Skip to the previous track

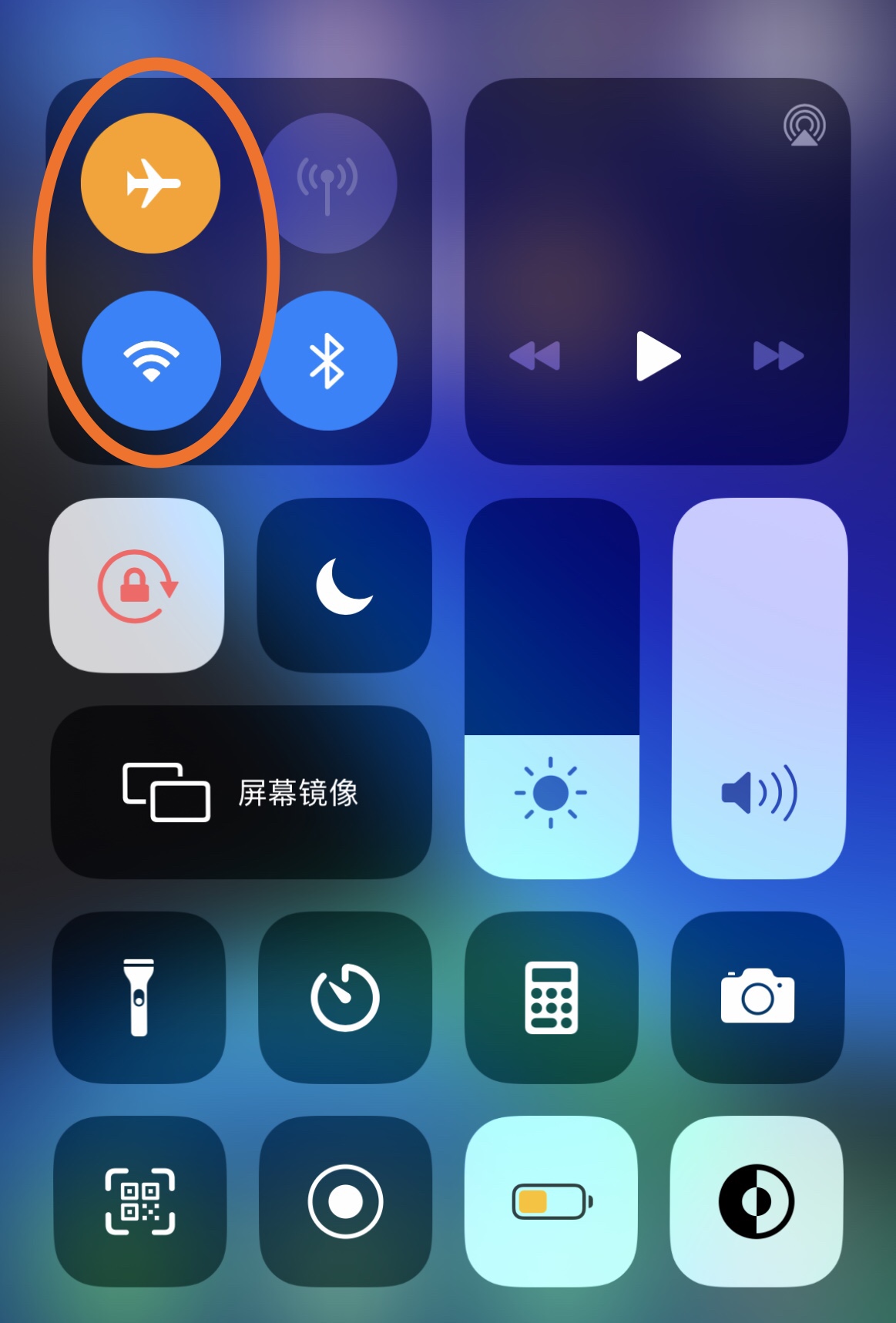pyautogui.click(x=535, y=356)
